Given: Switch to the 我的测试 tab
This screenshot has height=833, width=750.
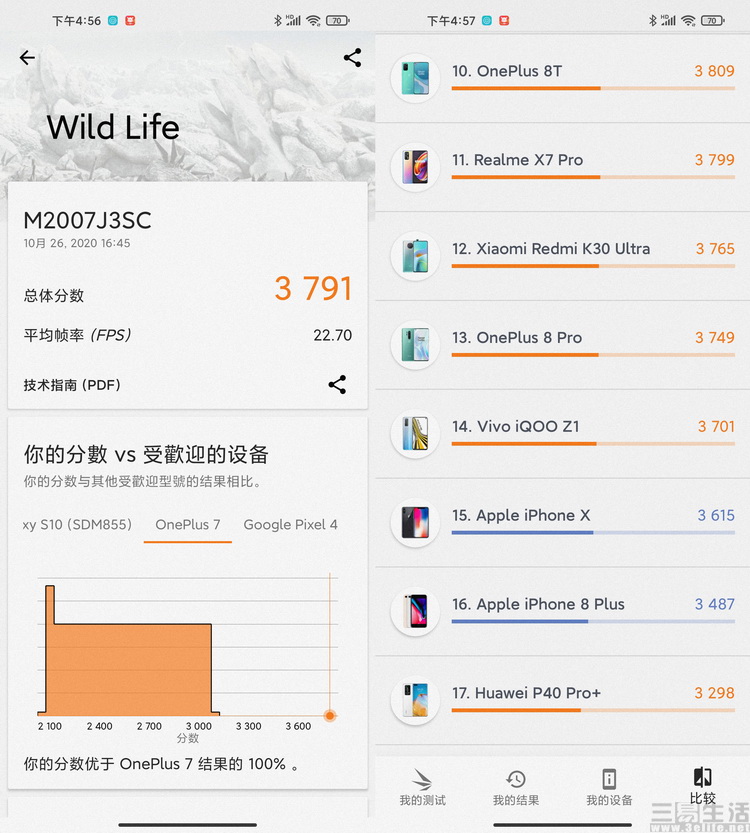Looking at the screenshot, I should click(x=422, y=787).
